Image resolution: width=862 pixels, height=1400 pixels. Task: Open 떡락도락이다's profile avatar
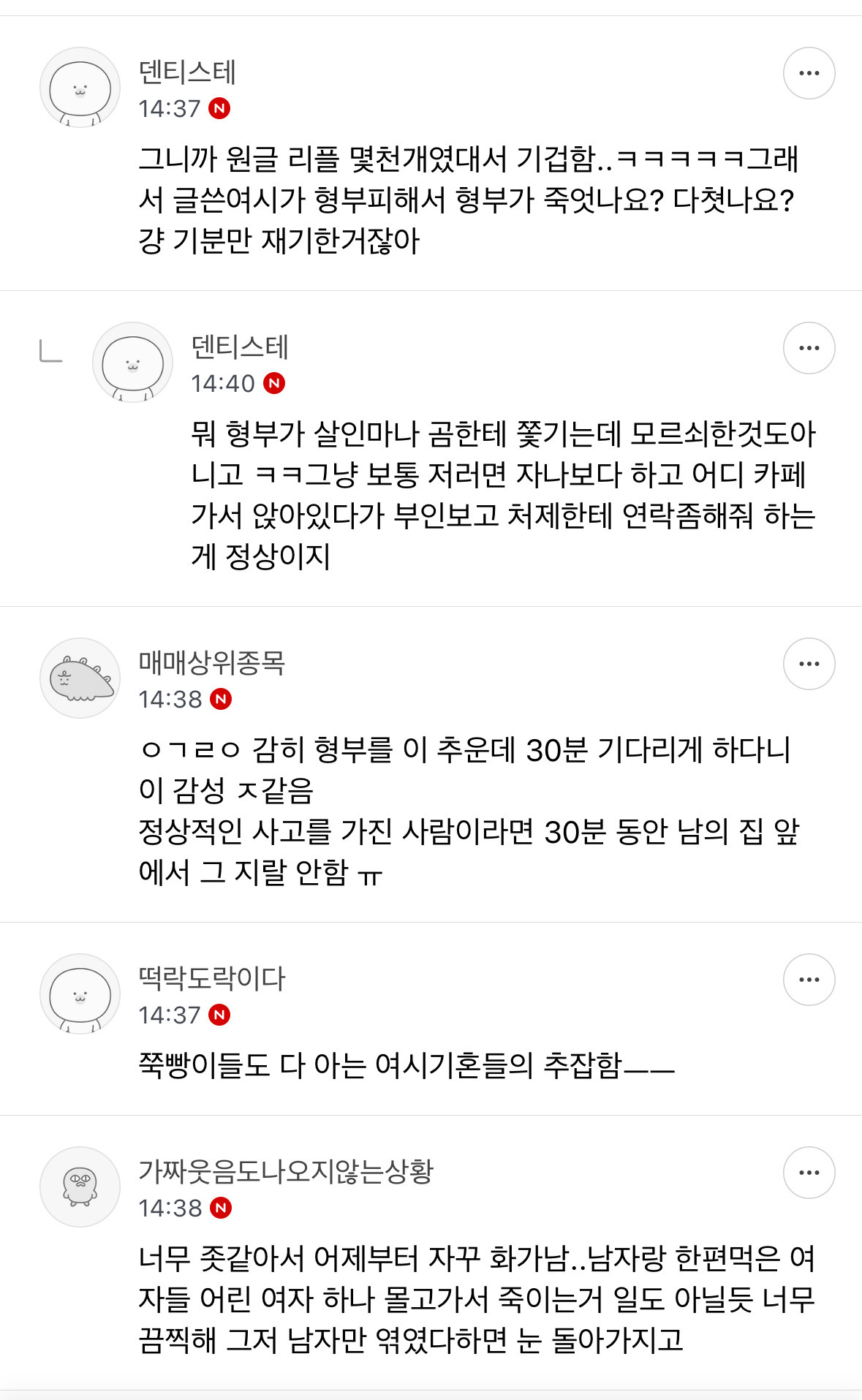(x=80, y=994)
